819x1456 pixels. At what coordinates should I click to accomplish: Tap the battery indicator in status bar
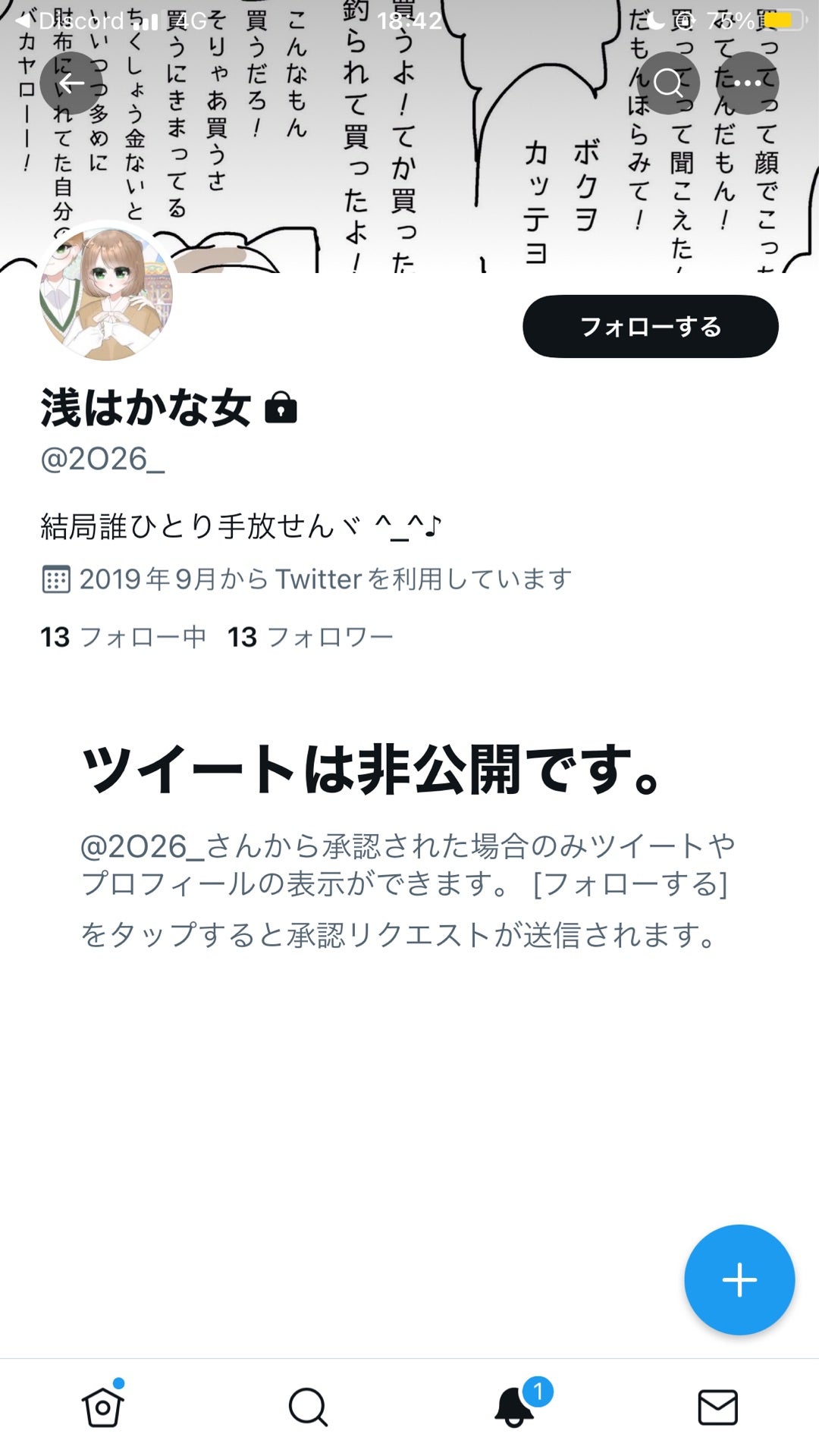click(781, 20)
